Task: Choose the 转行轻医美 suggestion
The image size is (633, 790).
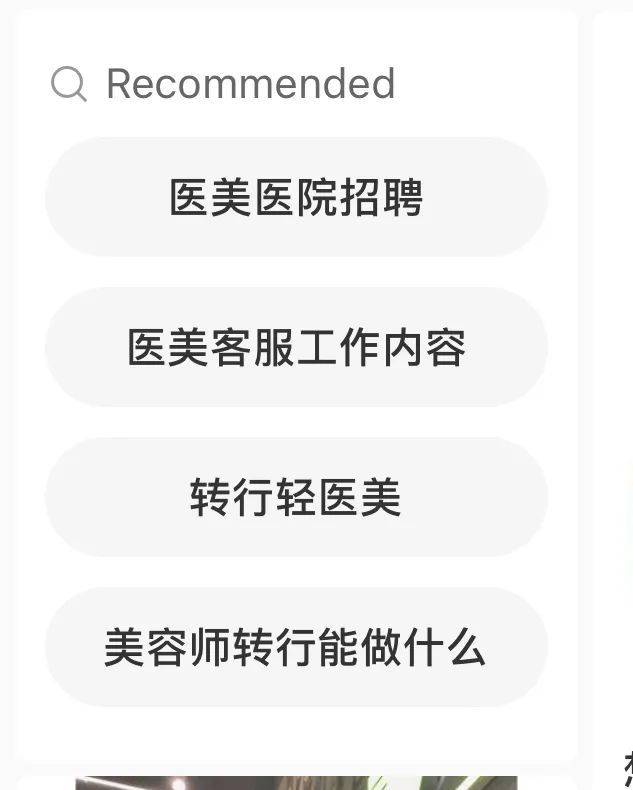Action: (x=296, y=497)
